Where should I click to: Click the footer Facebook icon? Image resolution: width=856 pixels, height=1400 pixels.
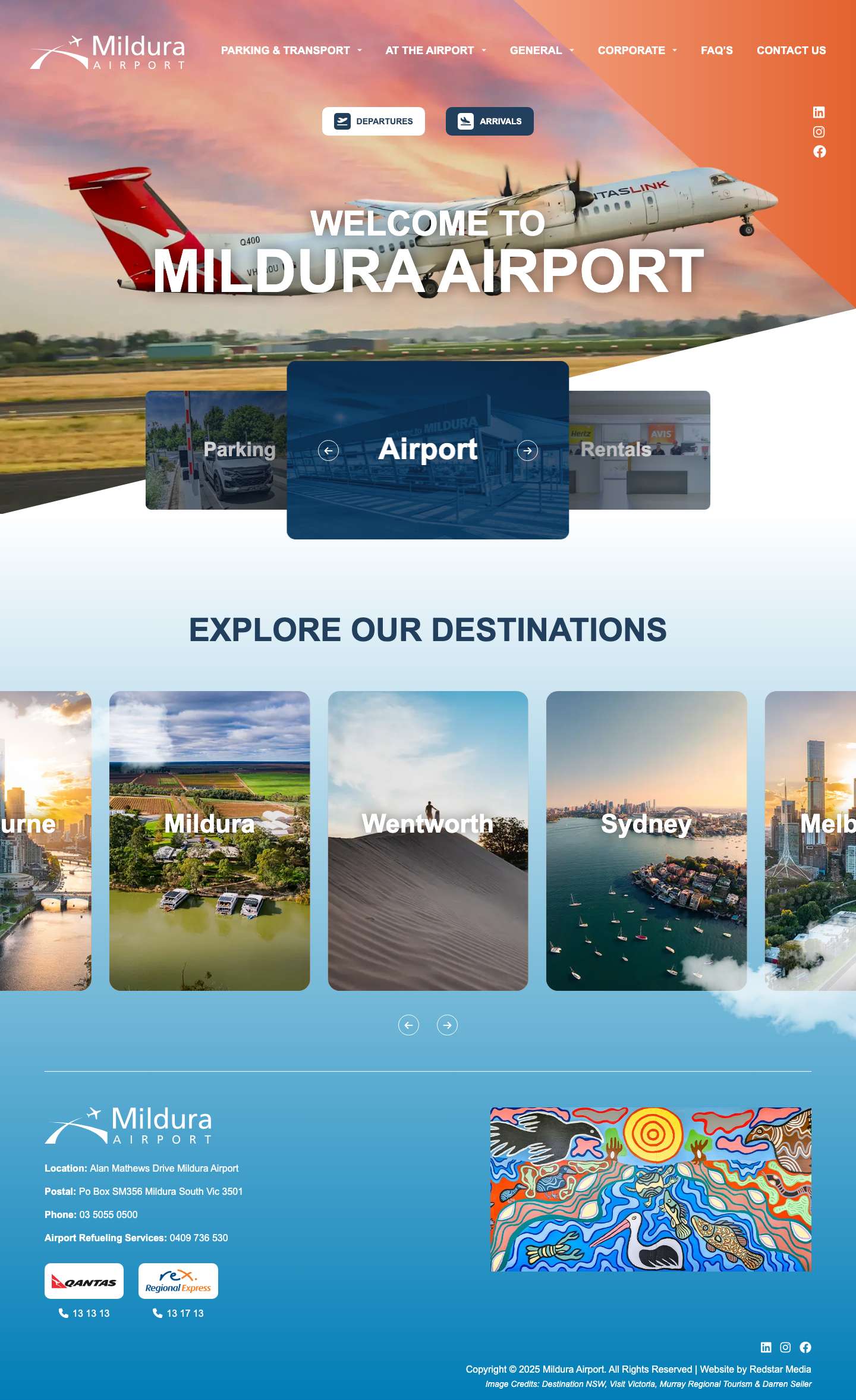click(806, 1347)
